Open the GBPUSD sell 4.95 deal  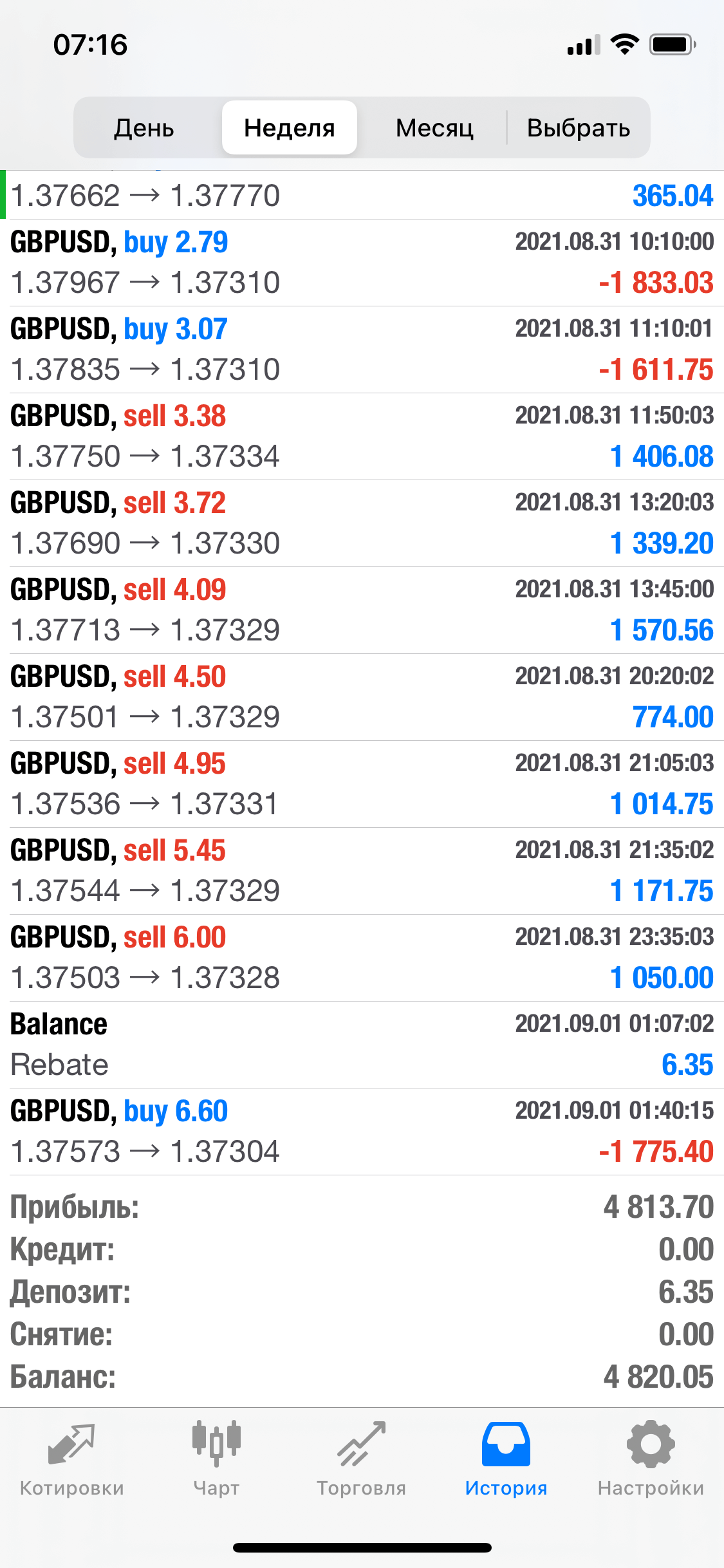(x=362, y=784)
